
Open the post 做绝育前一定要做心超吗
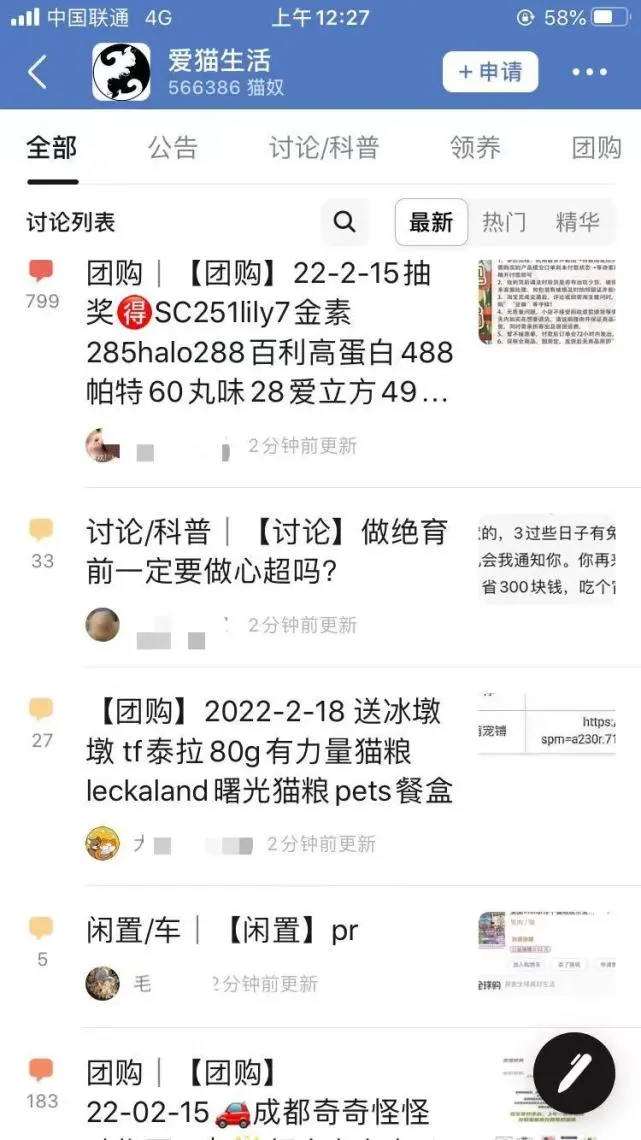coord(266,551)
